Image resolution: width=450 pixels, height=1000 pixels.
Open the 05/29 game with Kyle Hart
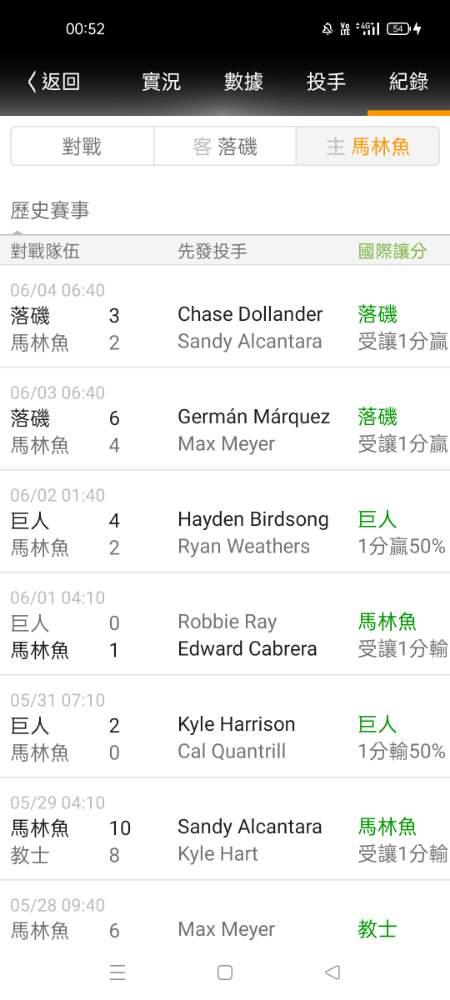[x=225, y=829]
